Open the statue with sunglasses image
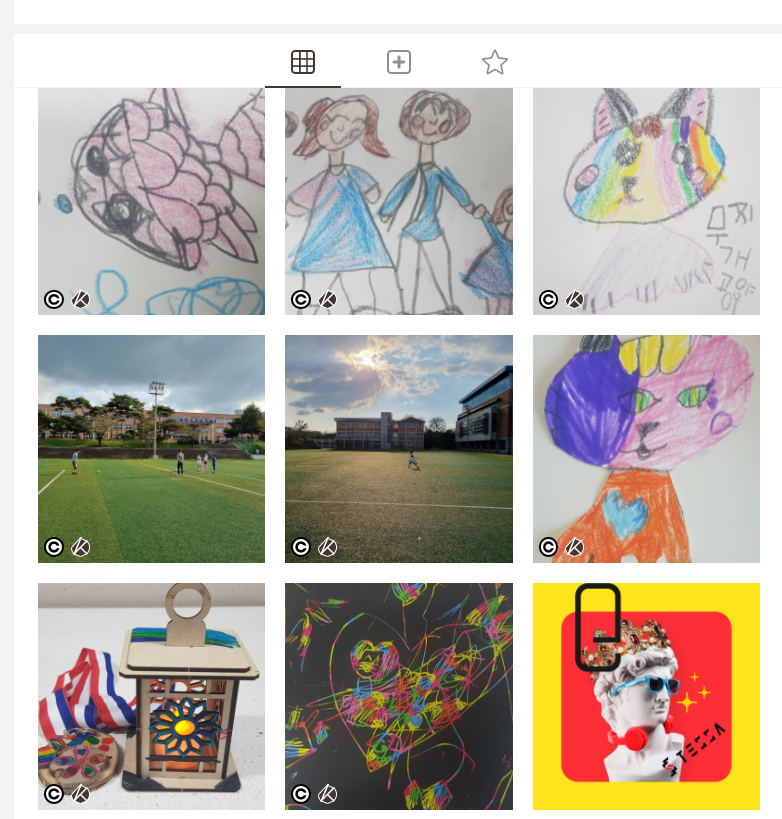The width and height of the screenshot is (782, 819). [x=646, y=696]
